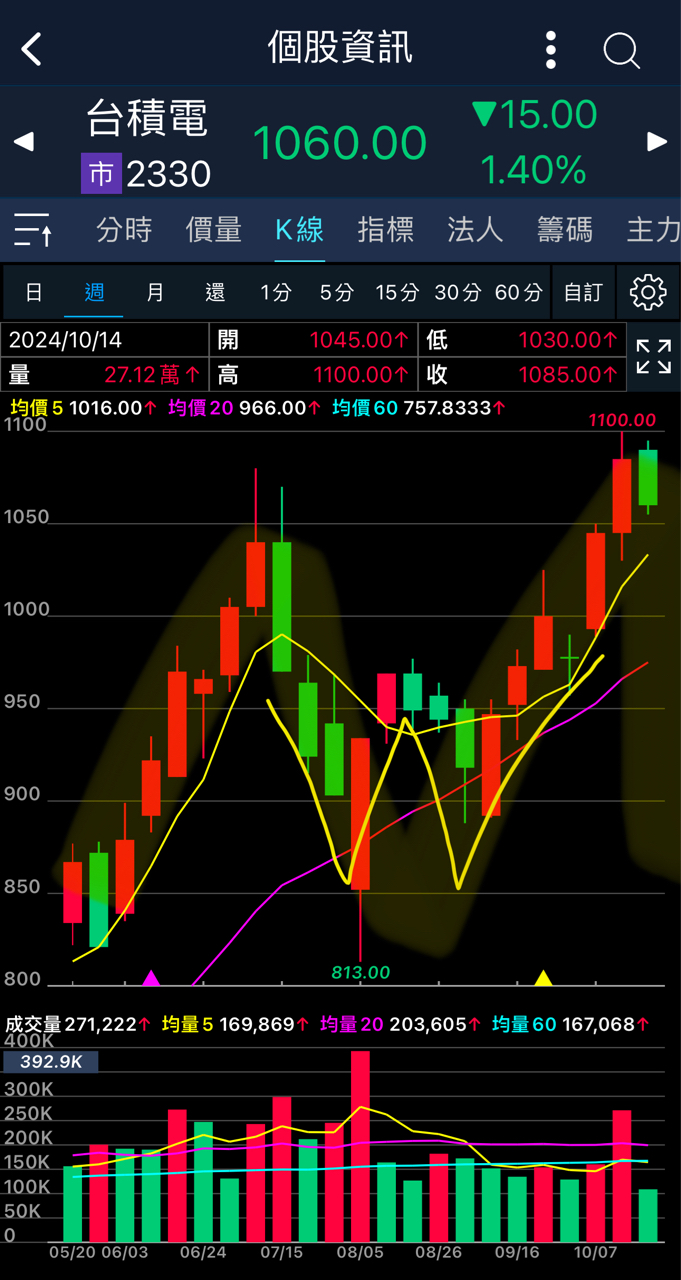Switch to the 價量 tab

[213, 230]
